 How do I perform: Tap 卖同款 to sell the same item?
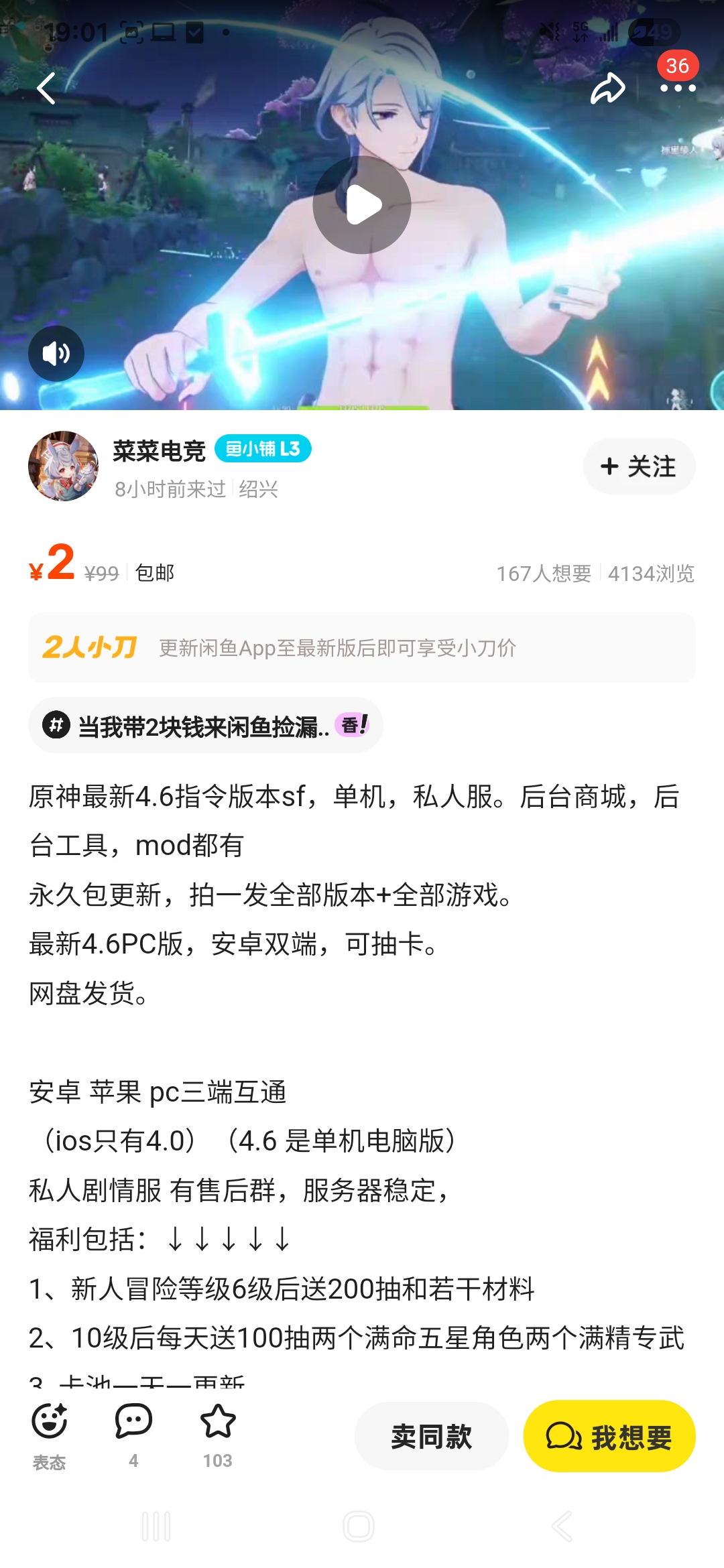(431, 1437)
